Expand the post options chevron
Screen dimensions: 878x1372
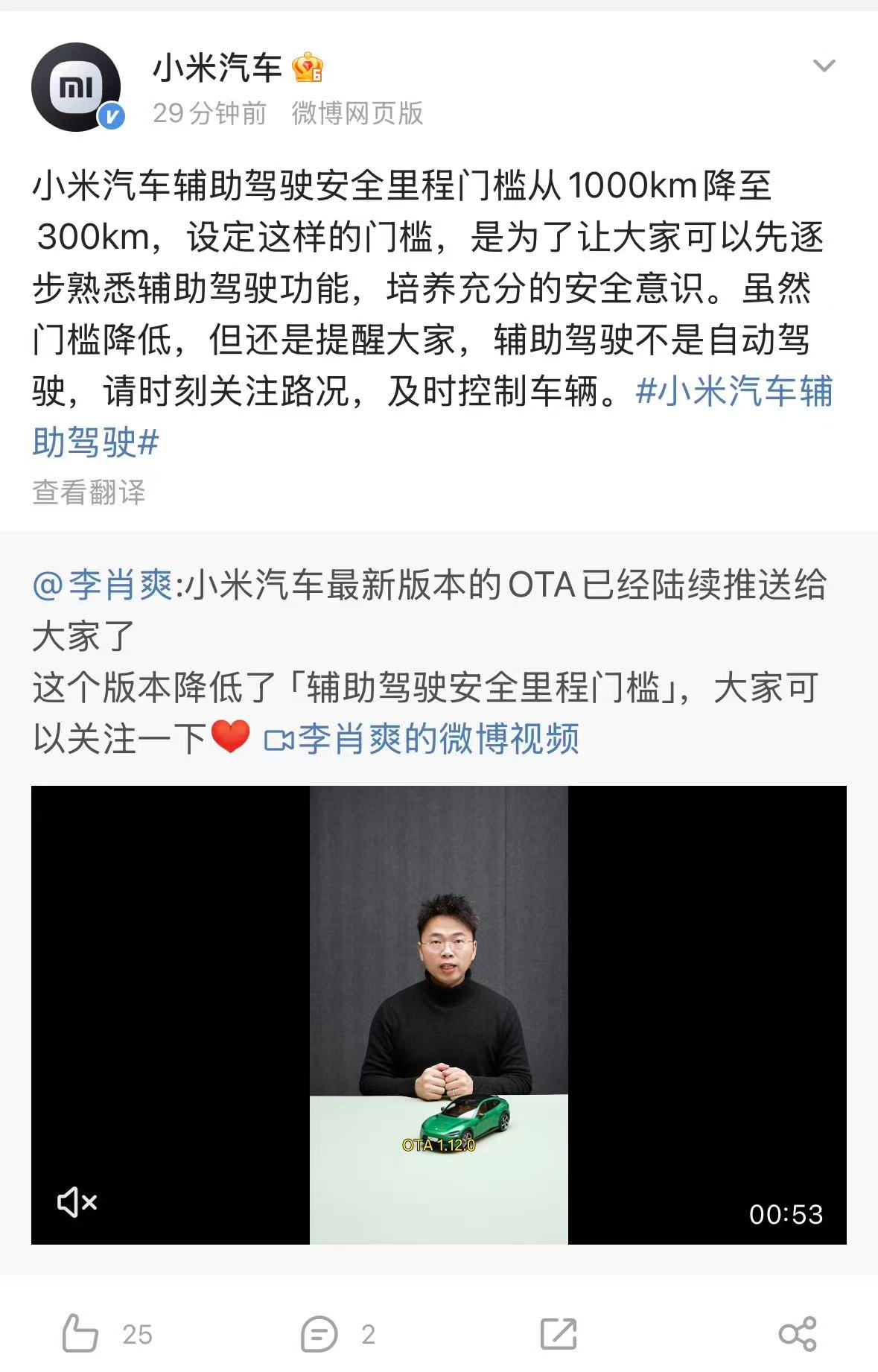point(824,66)
